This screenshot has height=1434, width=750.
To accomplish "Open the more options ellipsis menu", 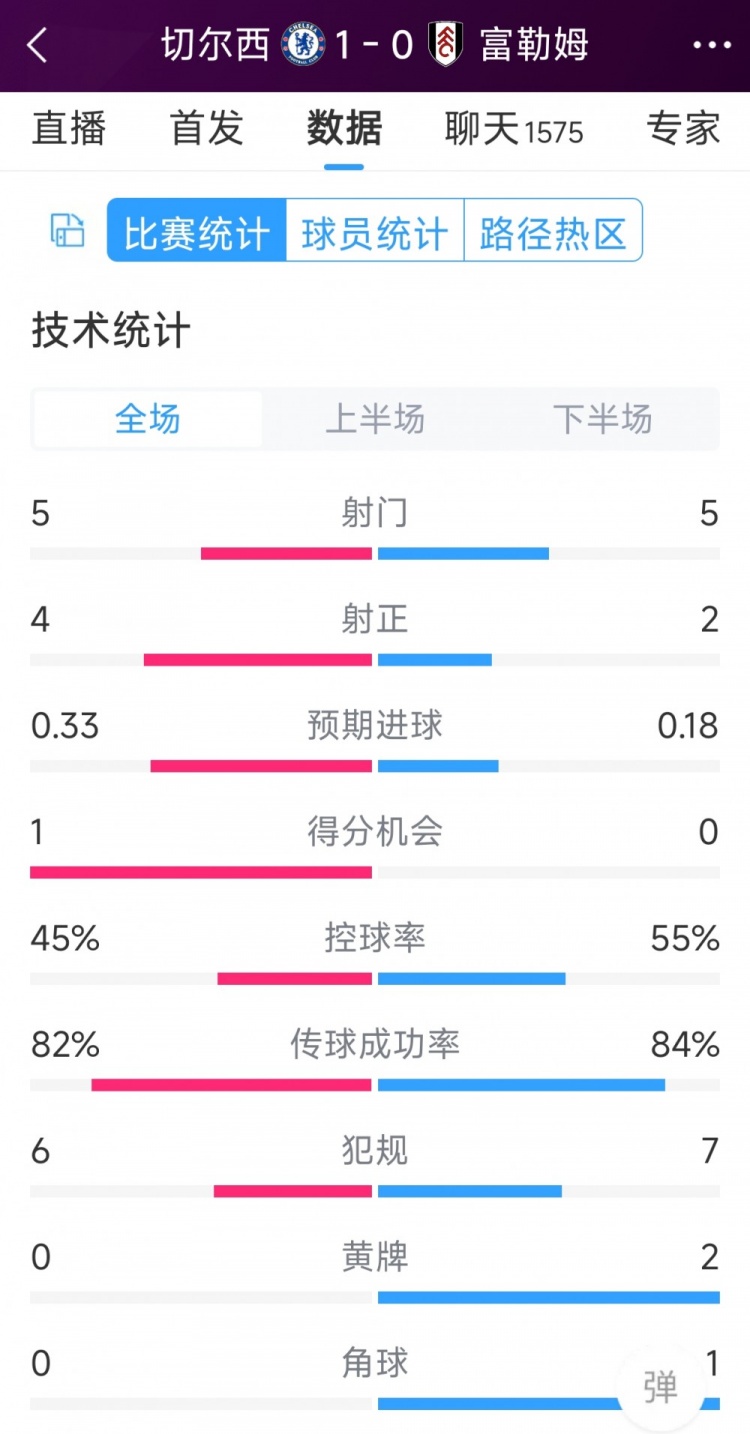I will [x=712, y=45].
